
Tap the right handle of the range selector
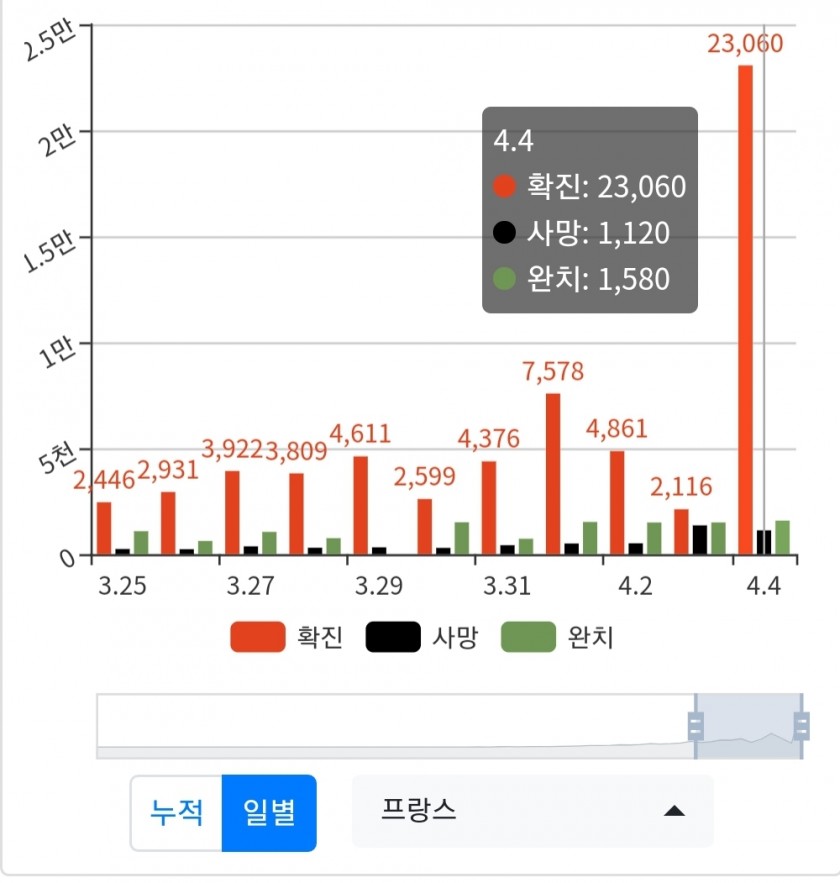point(801,726)
